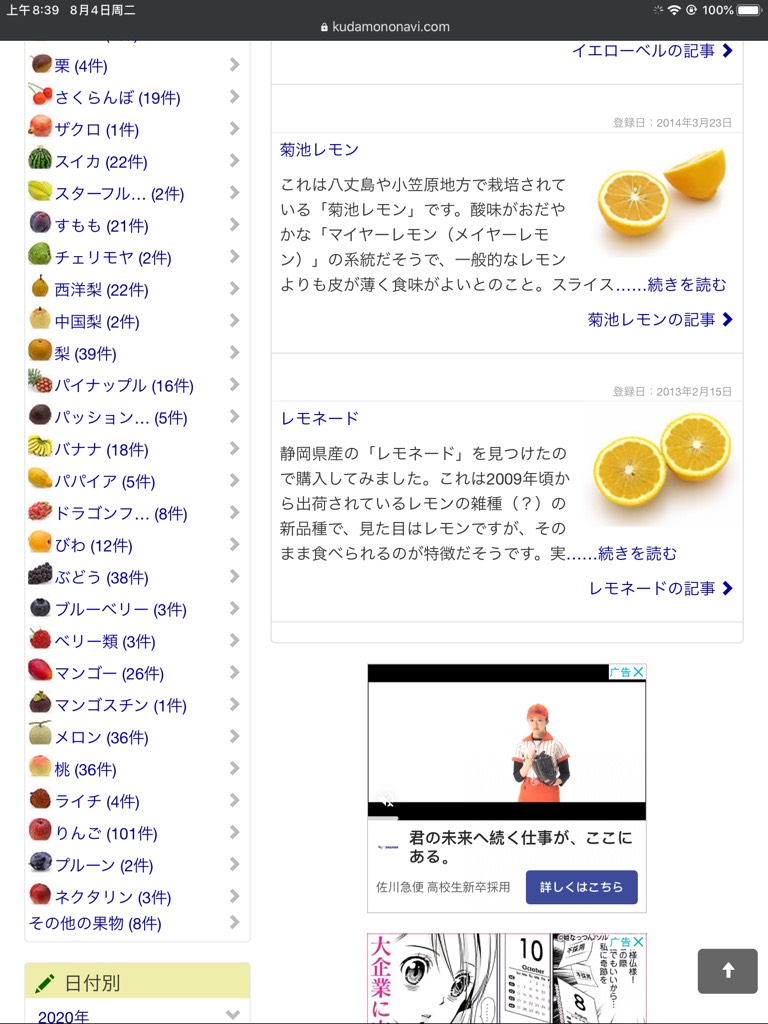Open イエローベルの記事 link
768x1024 pixels.
coord(652,51)
